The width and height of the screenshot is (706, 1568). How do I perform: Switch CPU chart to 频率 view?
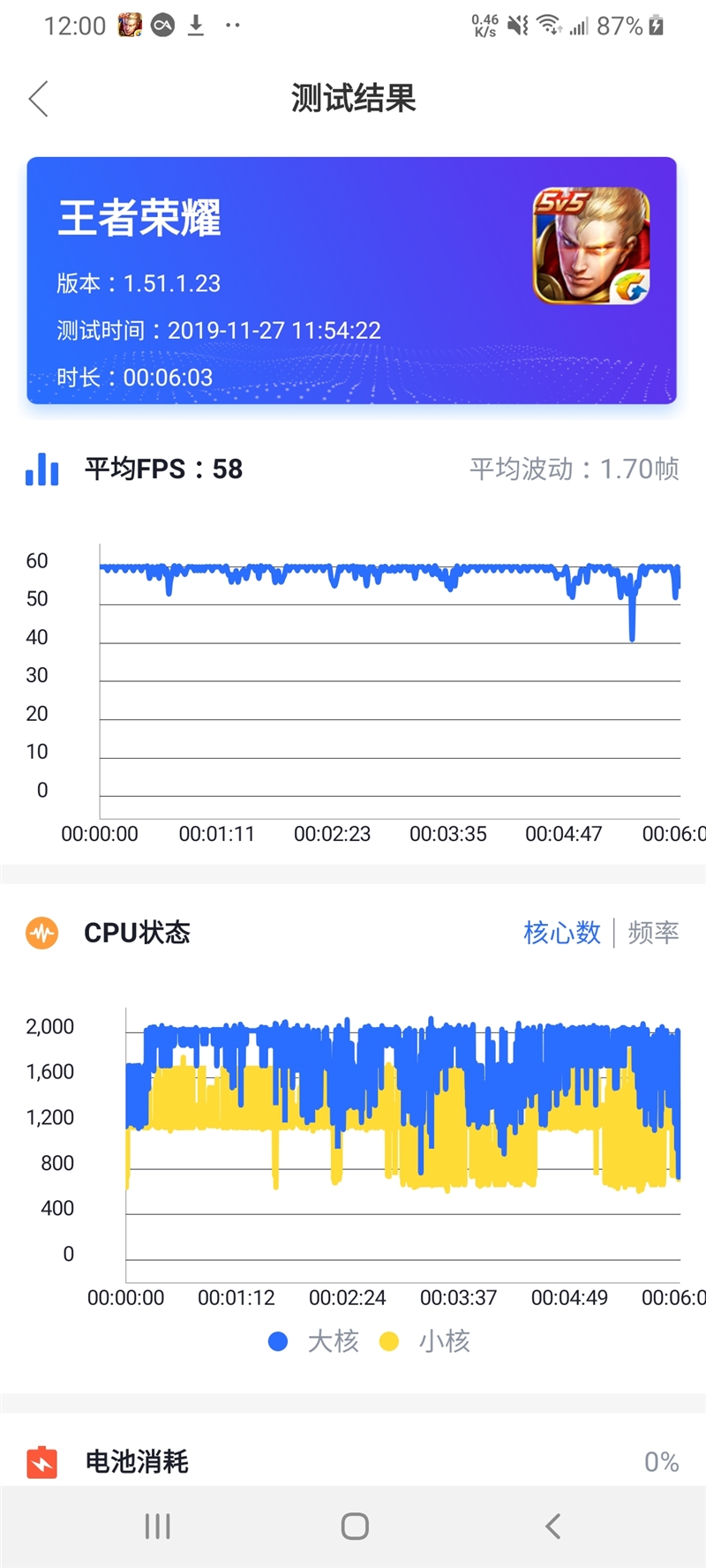[x=653, y=933]
